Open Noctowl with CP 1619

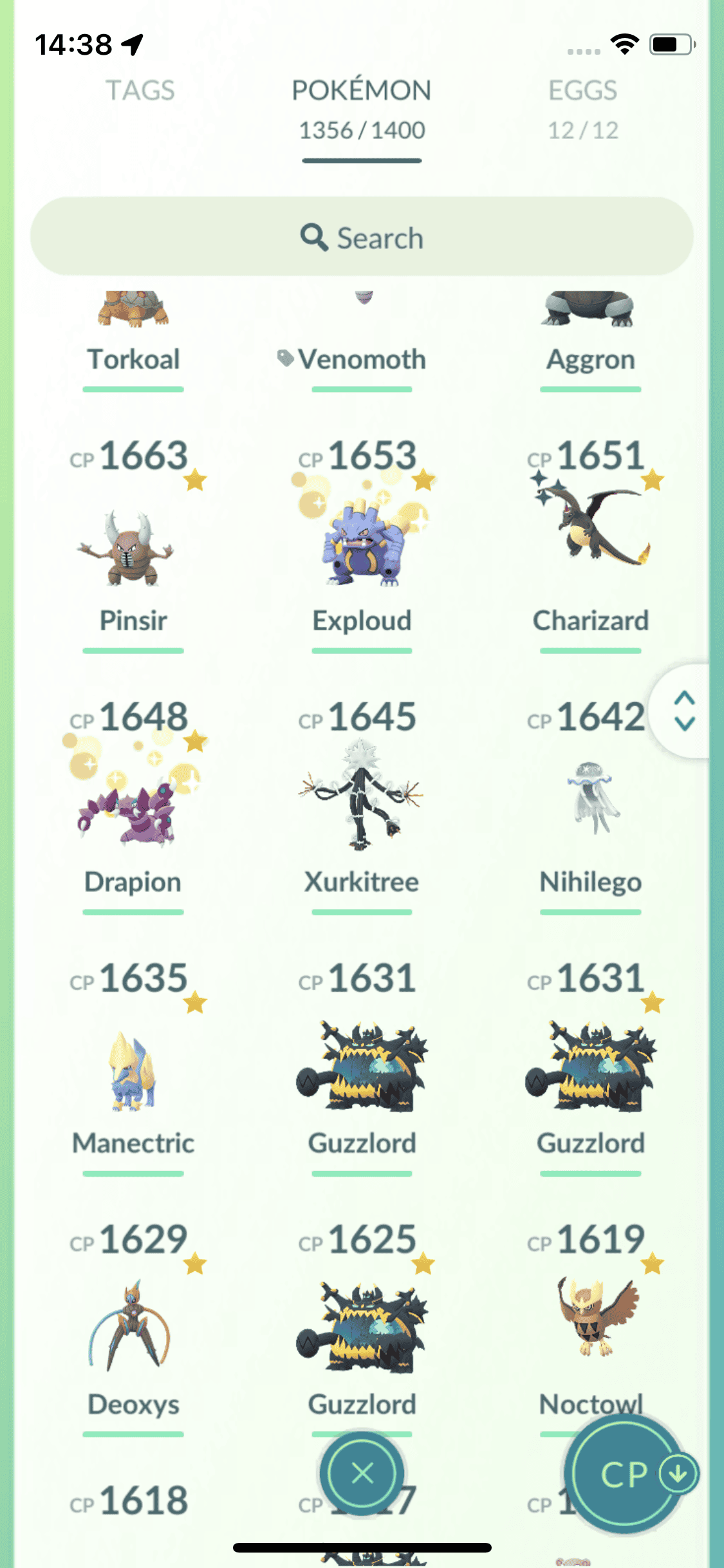coord(590,1326)
